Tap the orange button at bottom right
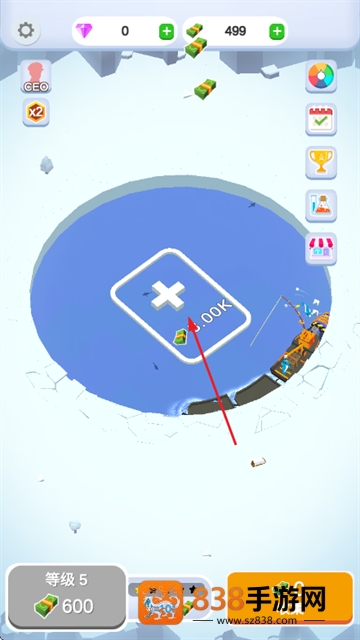The image size is (360, 640). [290, 597]
